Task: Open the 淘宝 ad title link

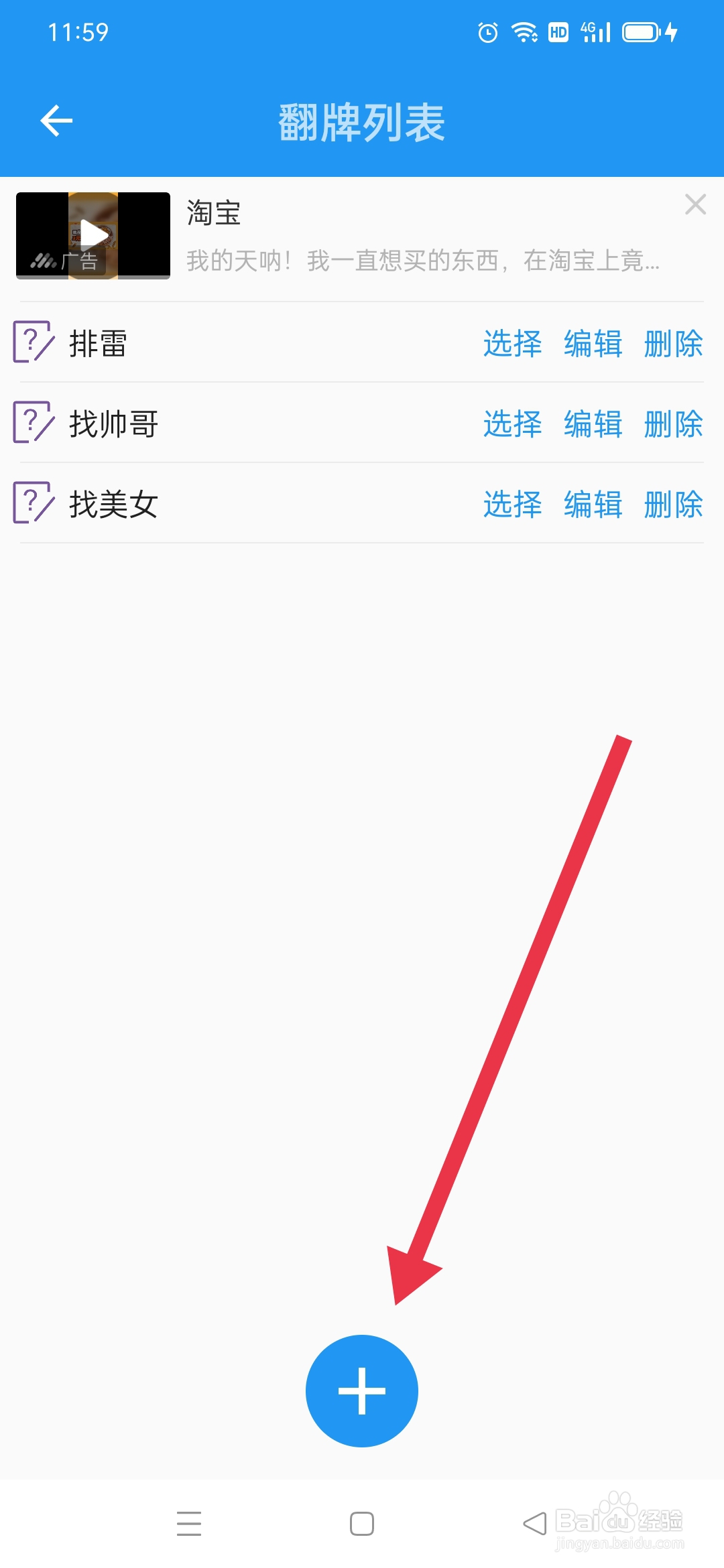Action: (x=213, y=213)
